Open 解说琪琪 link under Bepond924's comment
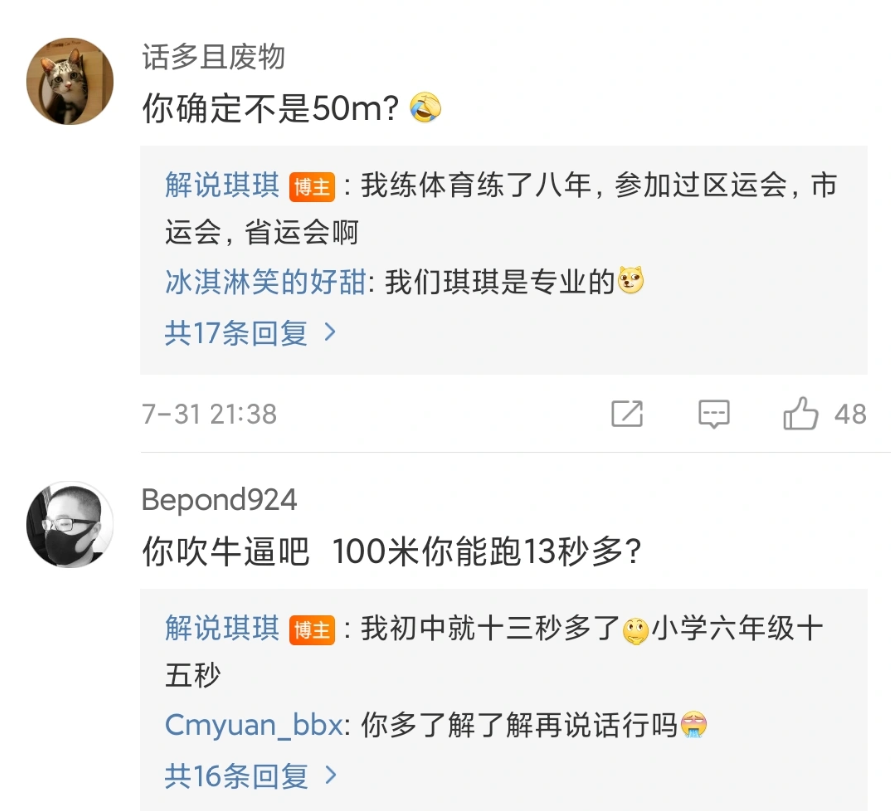This screenshot has height=811, width=891. (222, 629)
